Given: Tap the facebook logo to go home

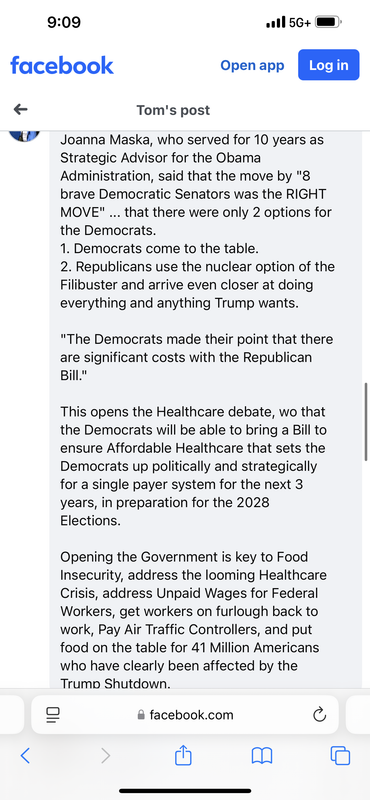Looking at the screenshot, I should [62, 65].
